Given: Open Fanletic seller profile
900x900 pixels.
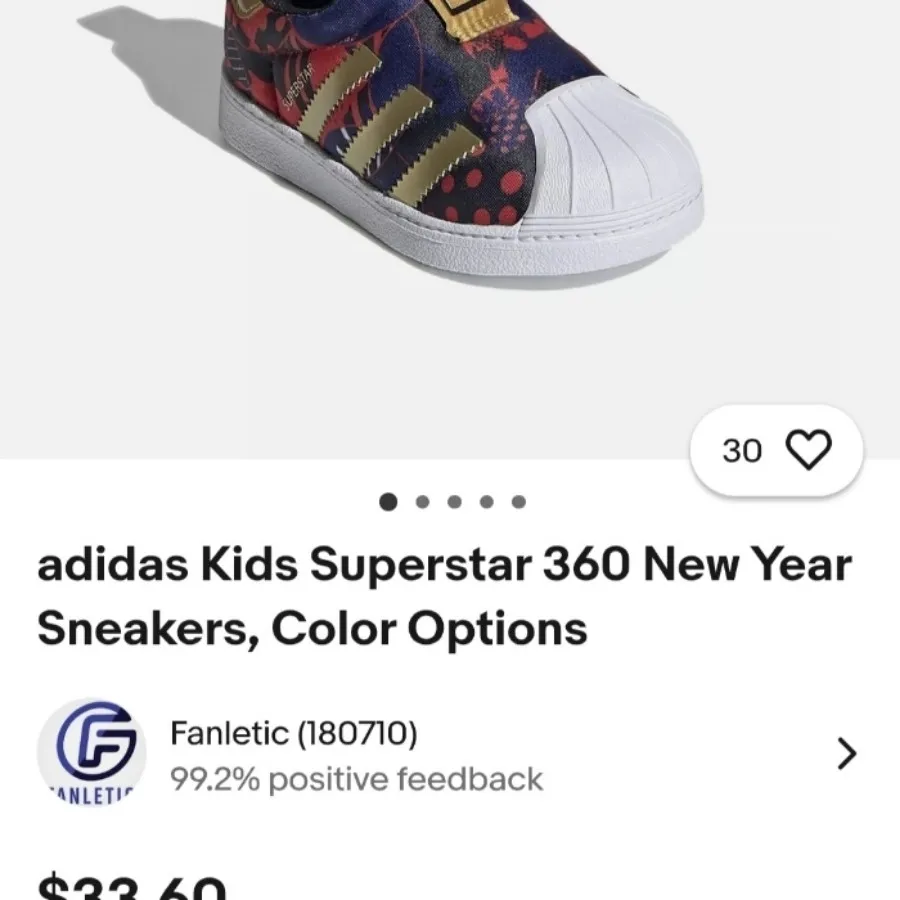Looking at the screenshot, I should coord(448,755).
